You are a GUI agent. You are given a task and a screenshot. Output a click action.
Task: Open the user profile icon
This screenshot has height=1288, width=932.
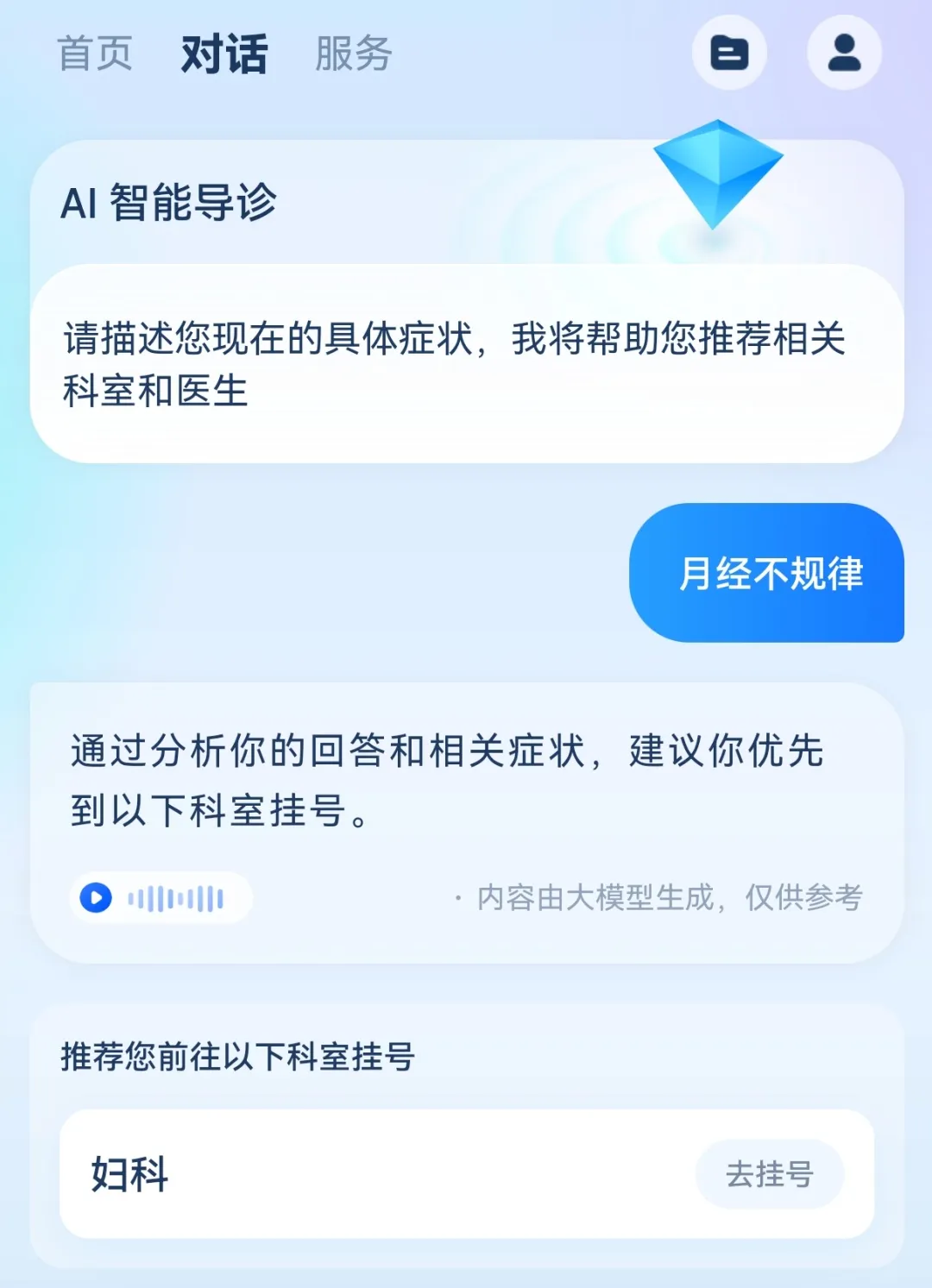[x=844, y=53]
